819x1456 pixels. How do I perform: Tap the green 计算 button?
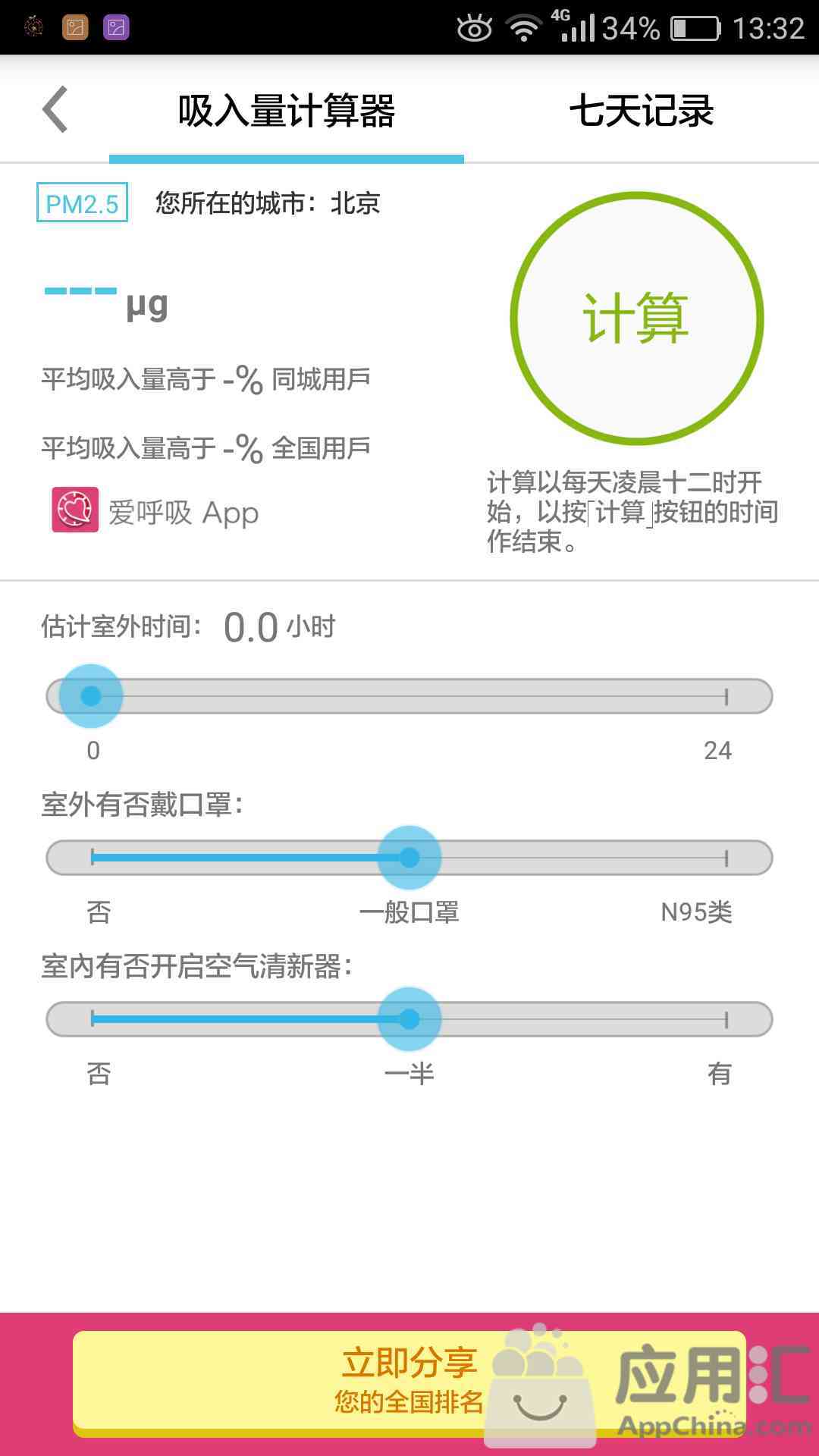[636, 318]
